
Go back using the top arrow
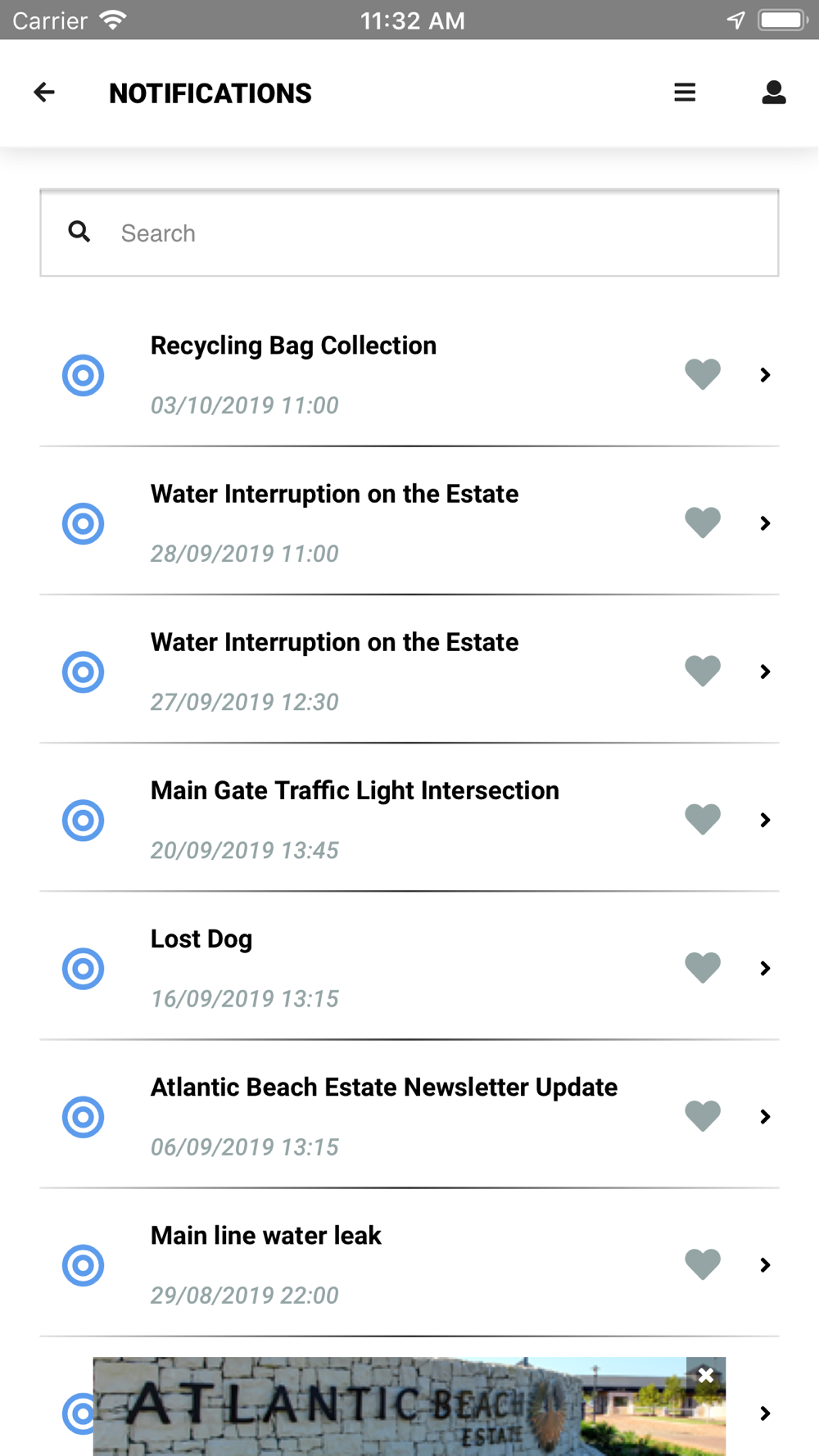(x=44, y=93)
